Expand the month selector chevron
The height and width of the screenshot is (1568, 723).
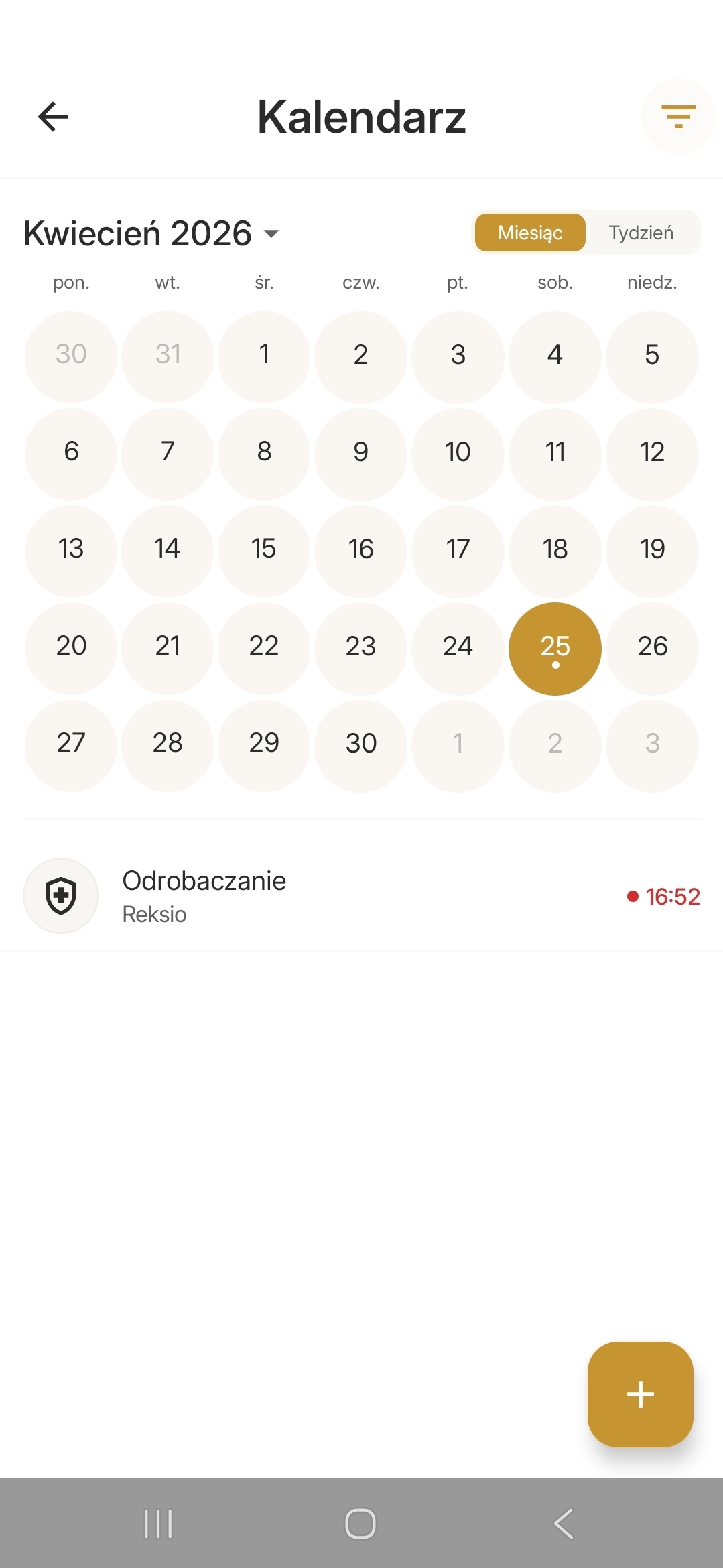point(272,235)
